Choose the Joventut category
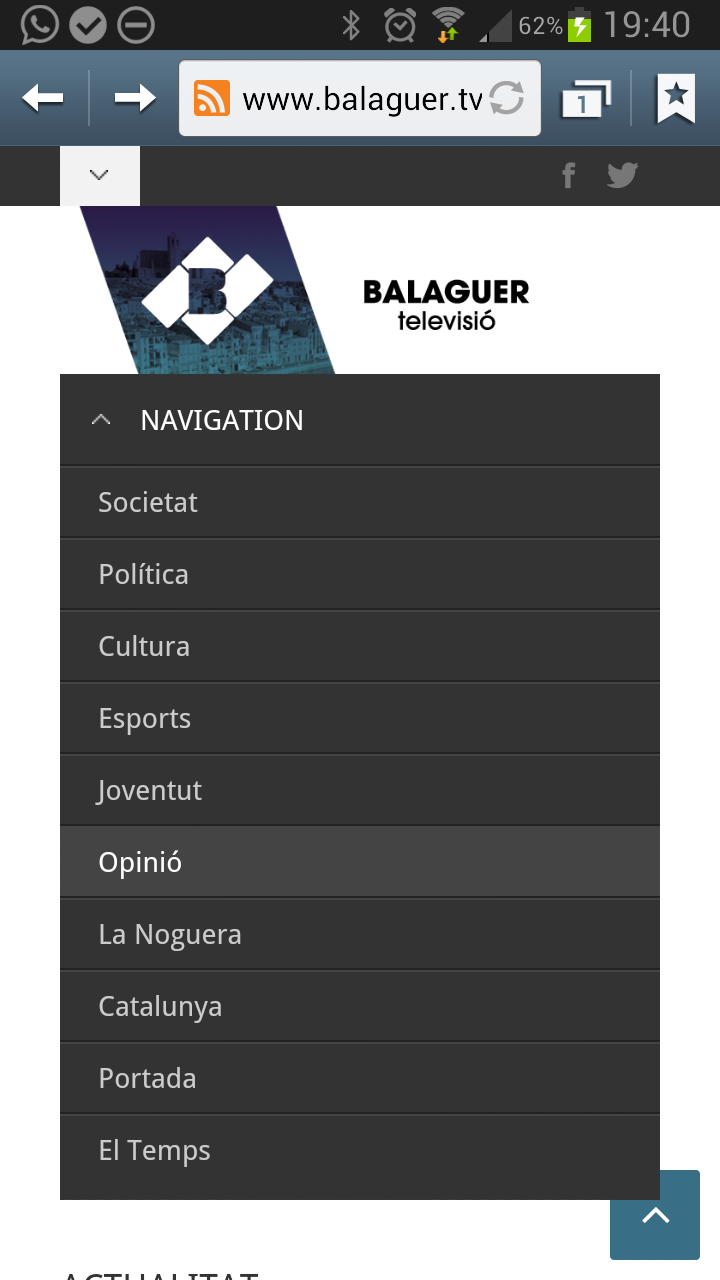The image size is (720, 1280). click(360, 790)
